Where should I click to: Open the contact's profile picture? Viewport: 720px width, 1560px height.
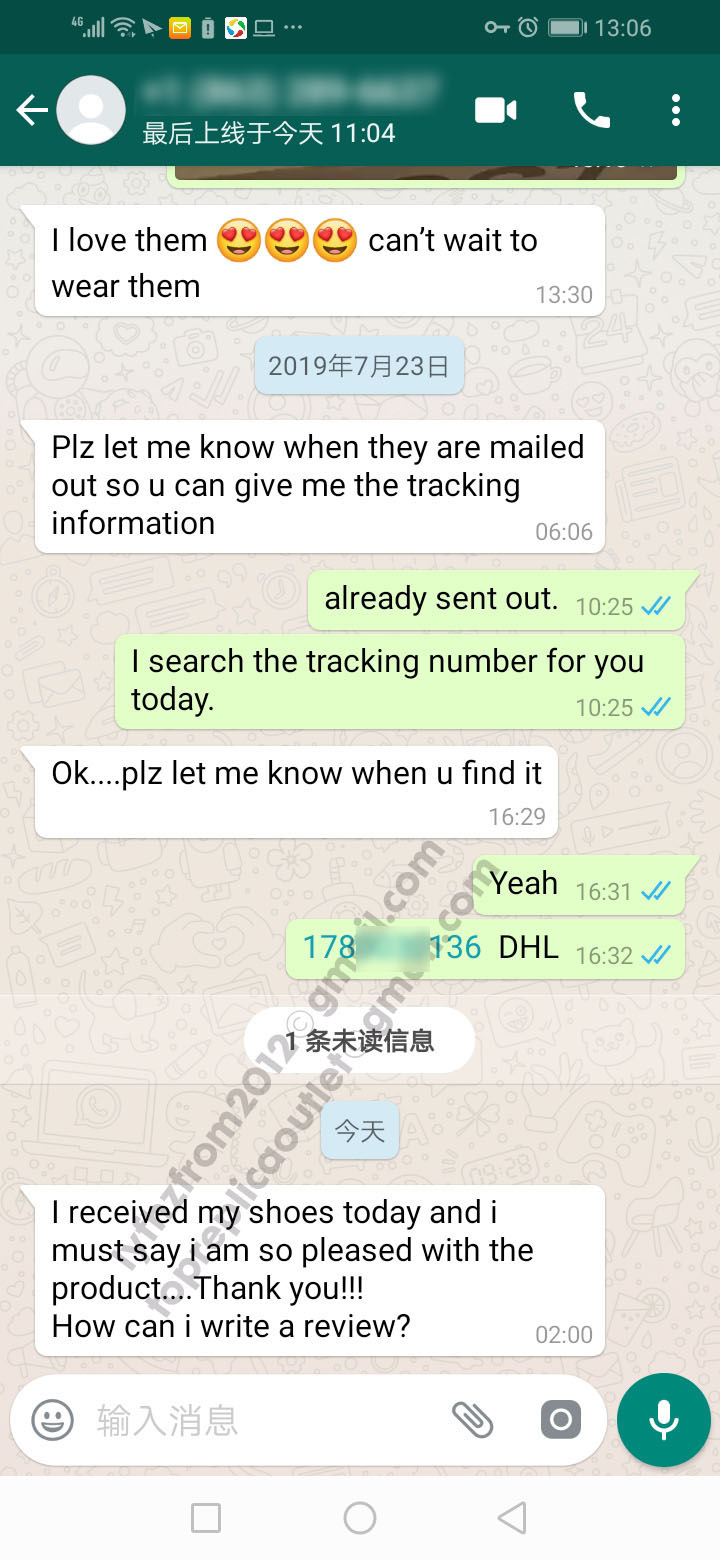click(x=91, y=111)
